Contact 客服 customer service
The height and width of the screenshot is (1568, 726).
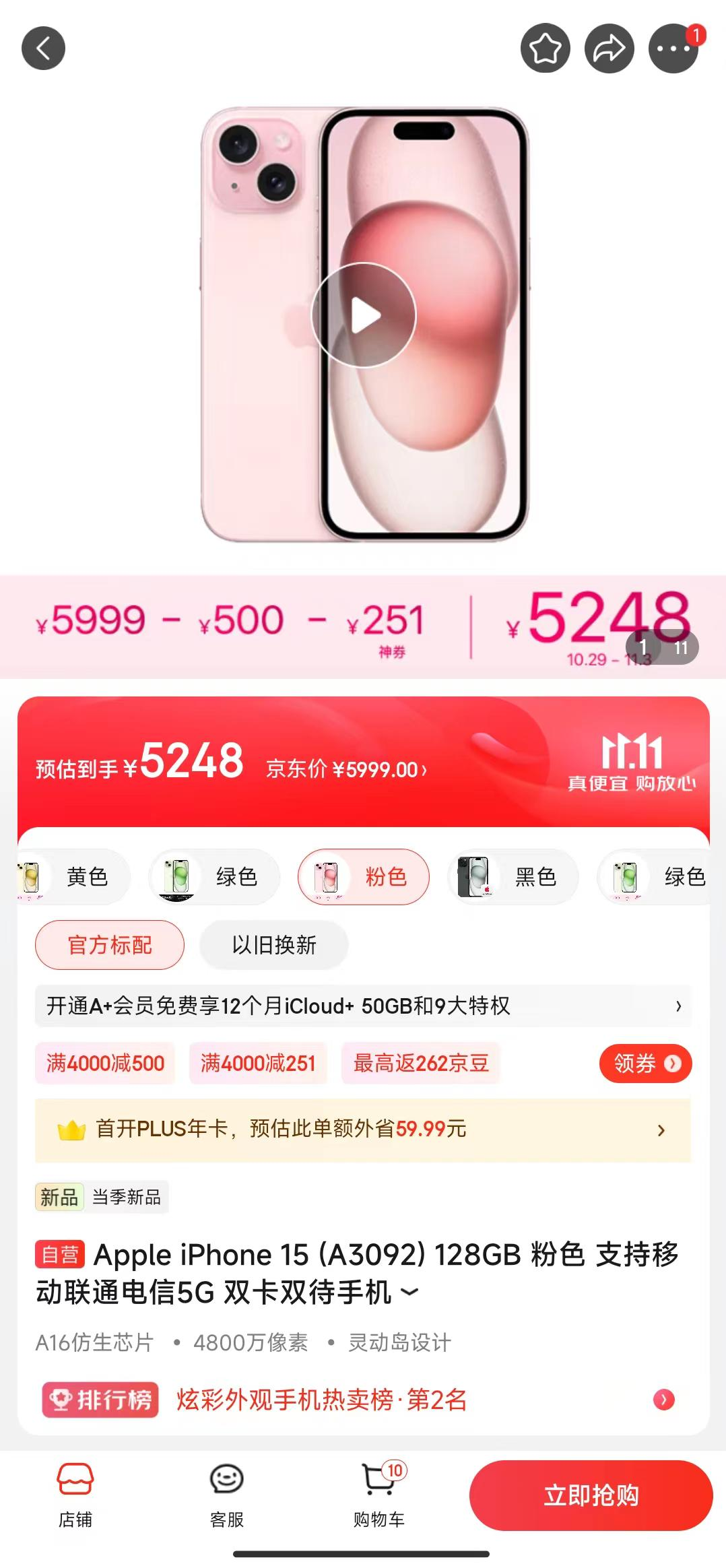(227, 1494)
